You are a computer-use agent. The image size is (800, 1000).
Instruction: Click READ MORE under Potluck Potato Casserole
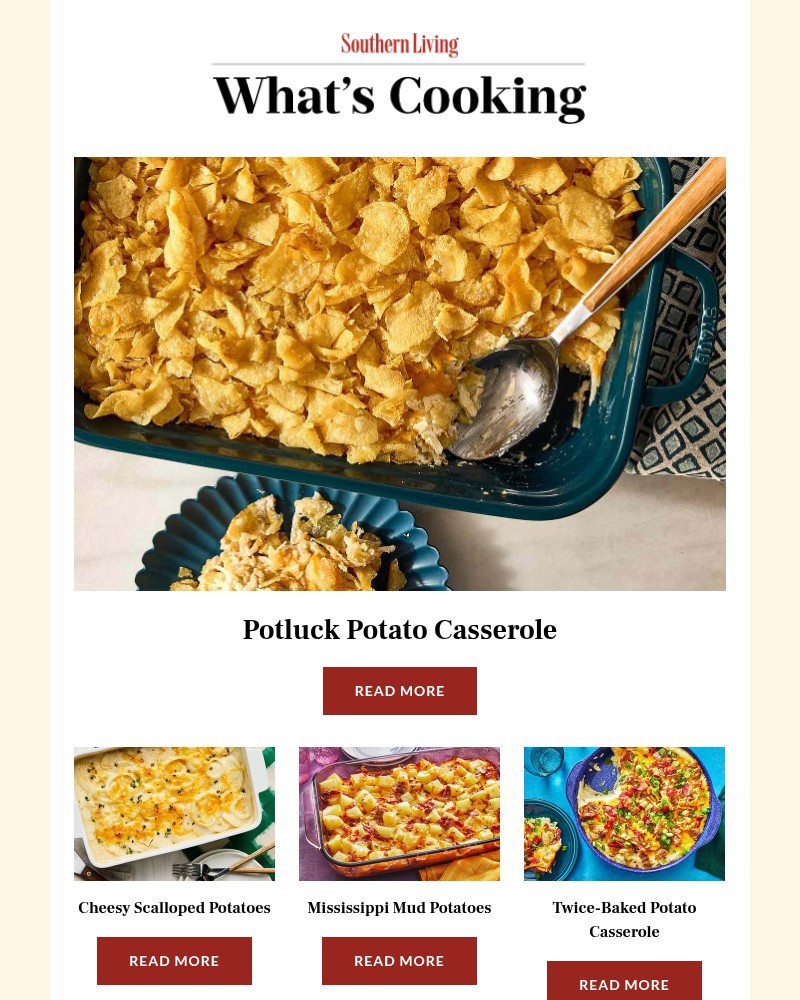(400, 691)
